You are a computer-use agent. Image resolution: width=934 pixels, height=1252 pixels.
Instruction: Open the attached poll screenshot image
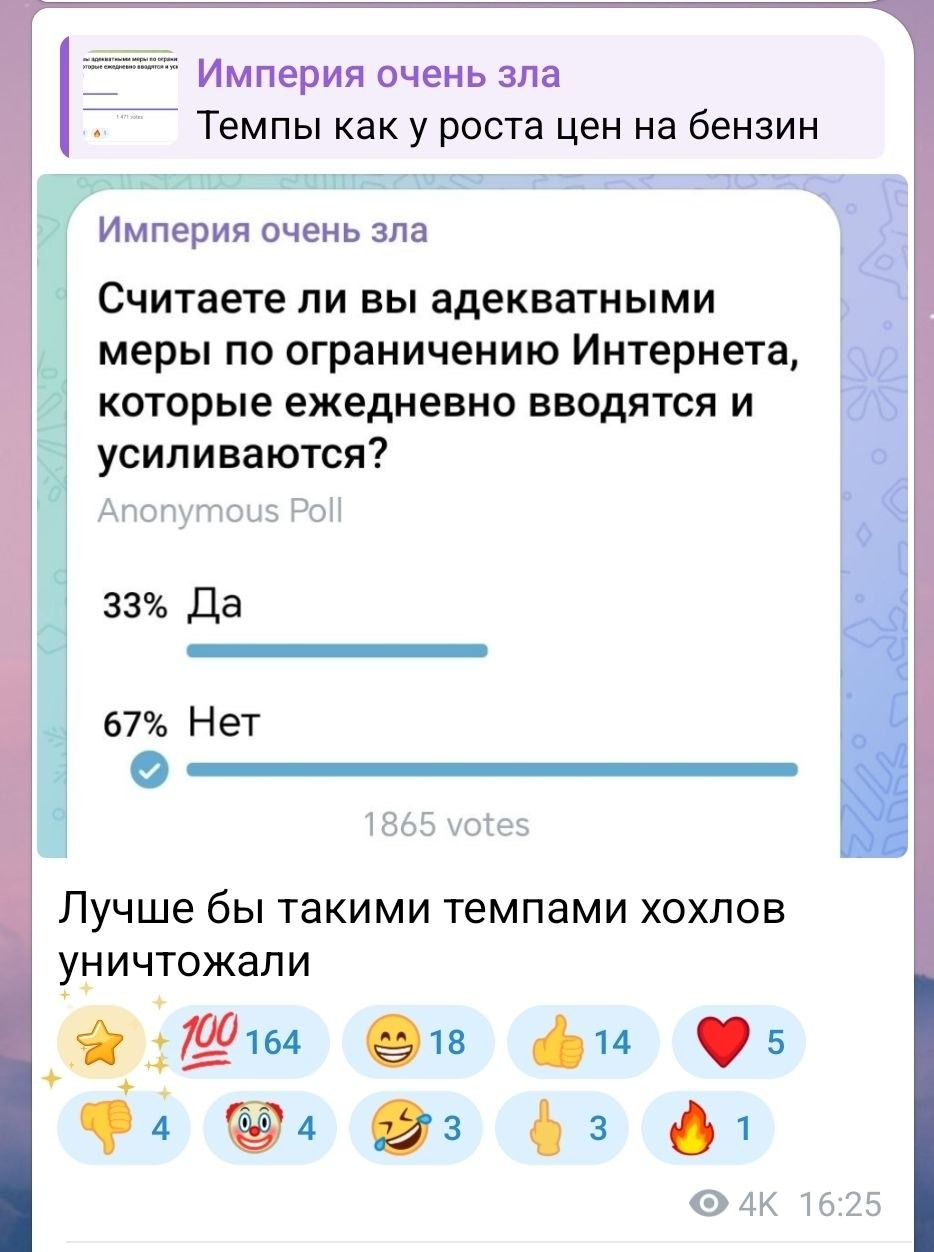[472, 515]
